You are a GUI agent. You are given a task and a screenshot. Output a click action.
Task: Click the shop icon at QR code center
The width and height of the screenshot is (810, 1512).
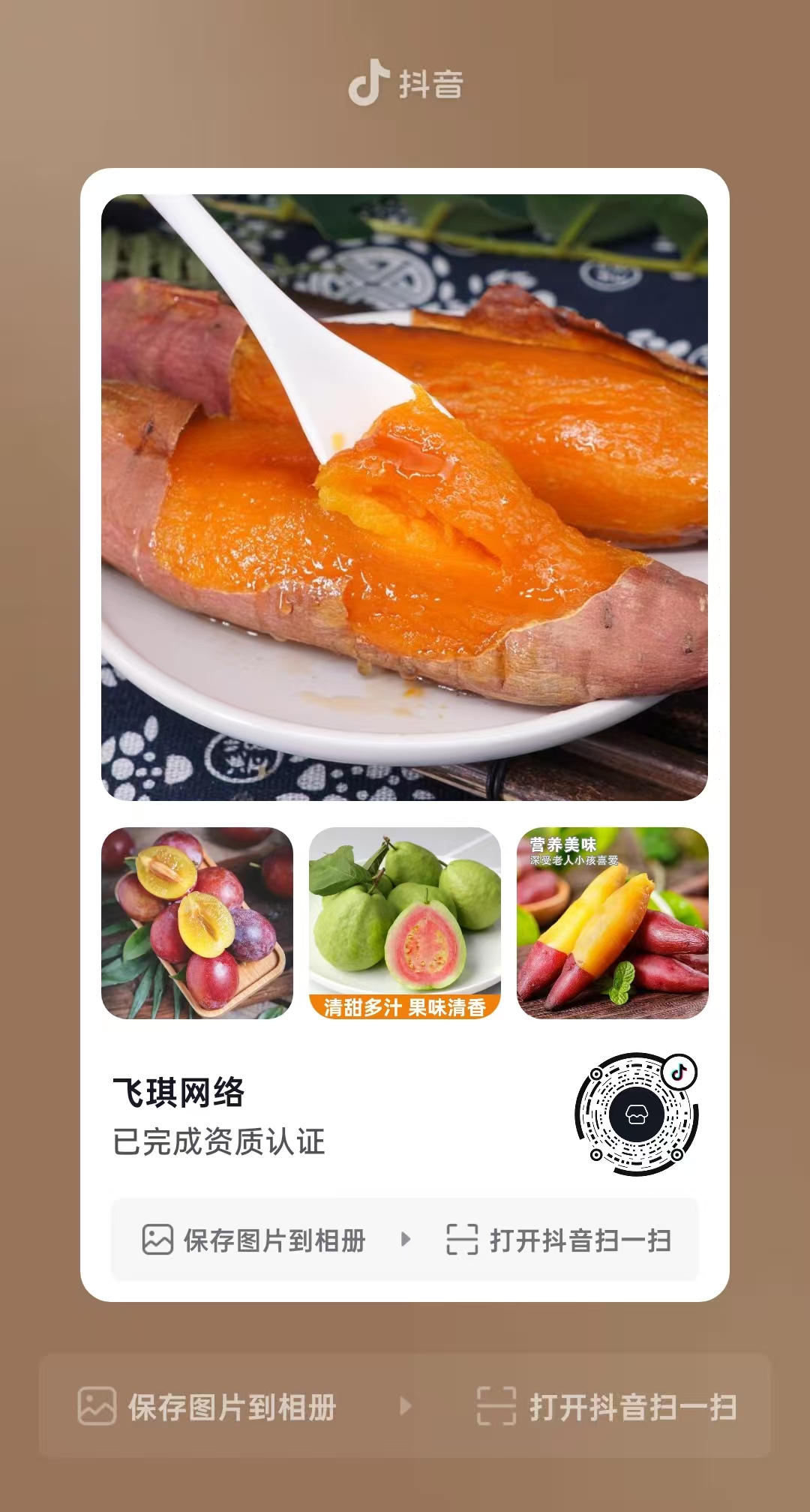636,1115
